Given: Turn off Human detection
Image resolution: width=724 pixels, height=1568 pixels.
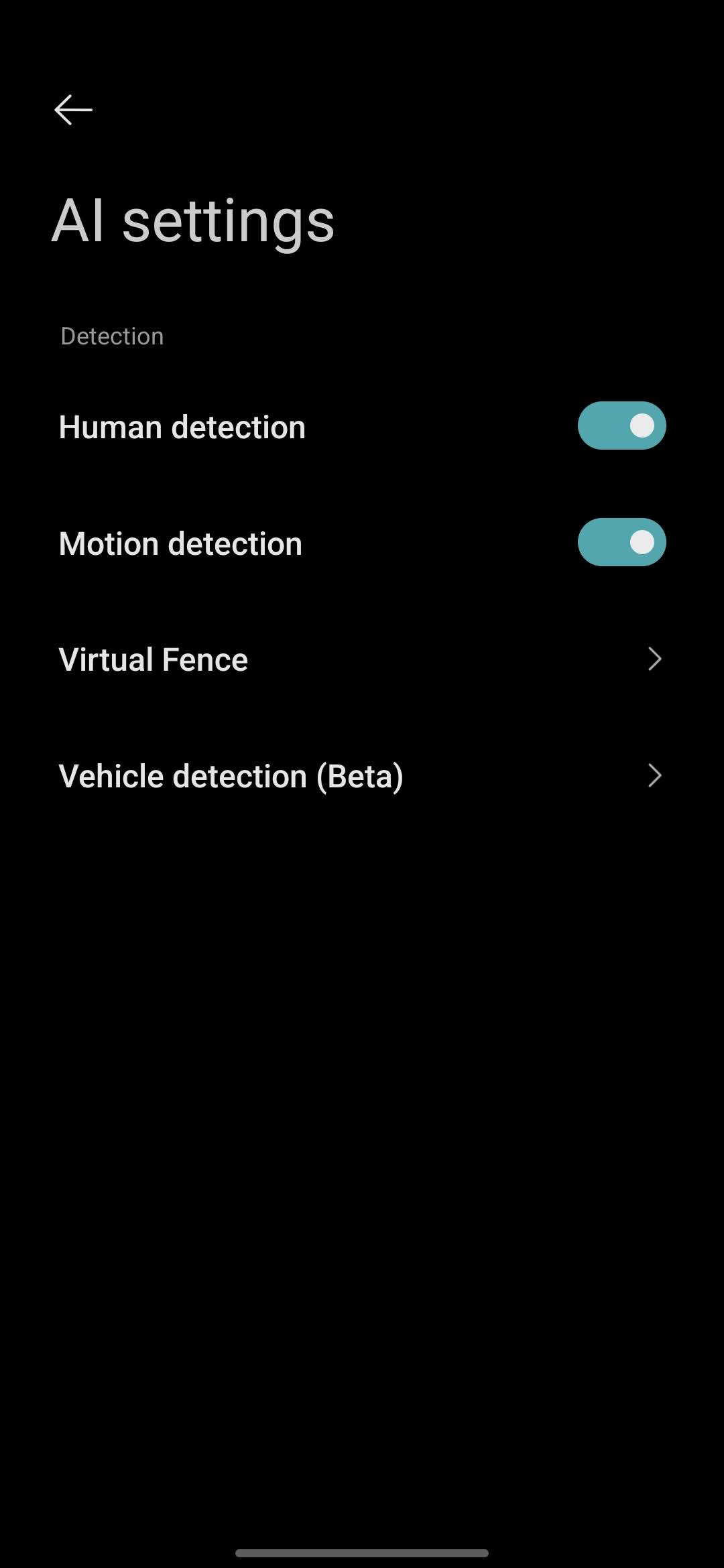Looking at the screenshot, I should tap(621, 426).
